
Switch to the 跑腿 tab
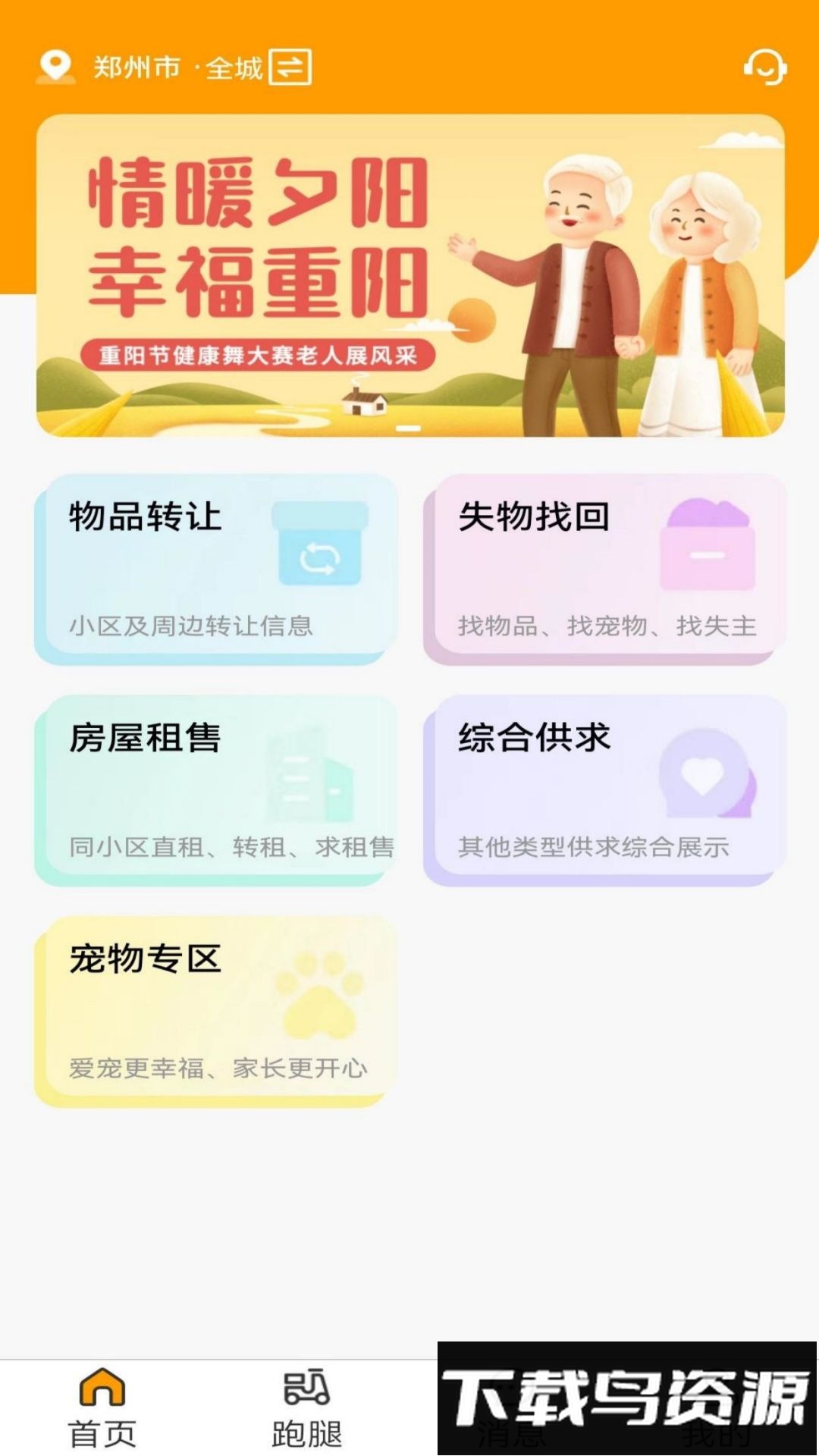coord(306,1407)
